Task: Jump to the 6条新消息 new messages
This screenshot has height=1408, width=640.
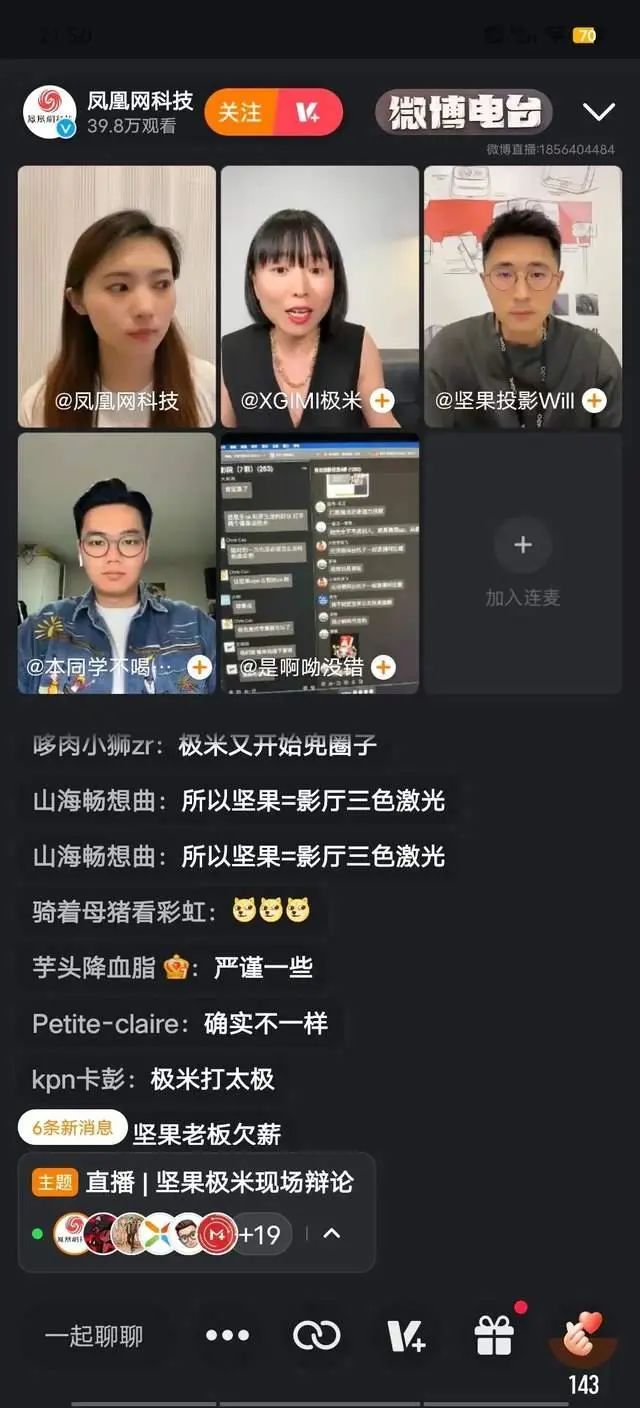Action: pos(73,1127)
